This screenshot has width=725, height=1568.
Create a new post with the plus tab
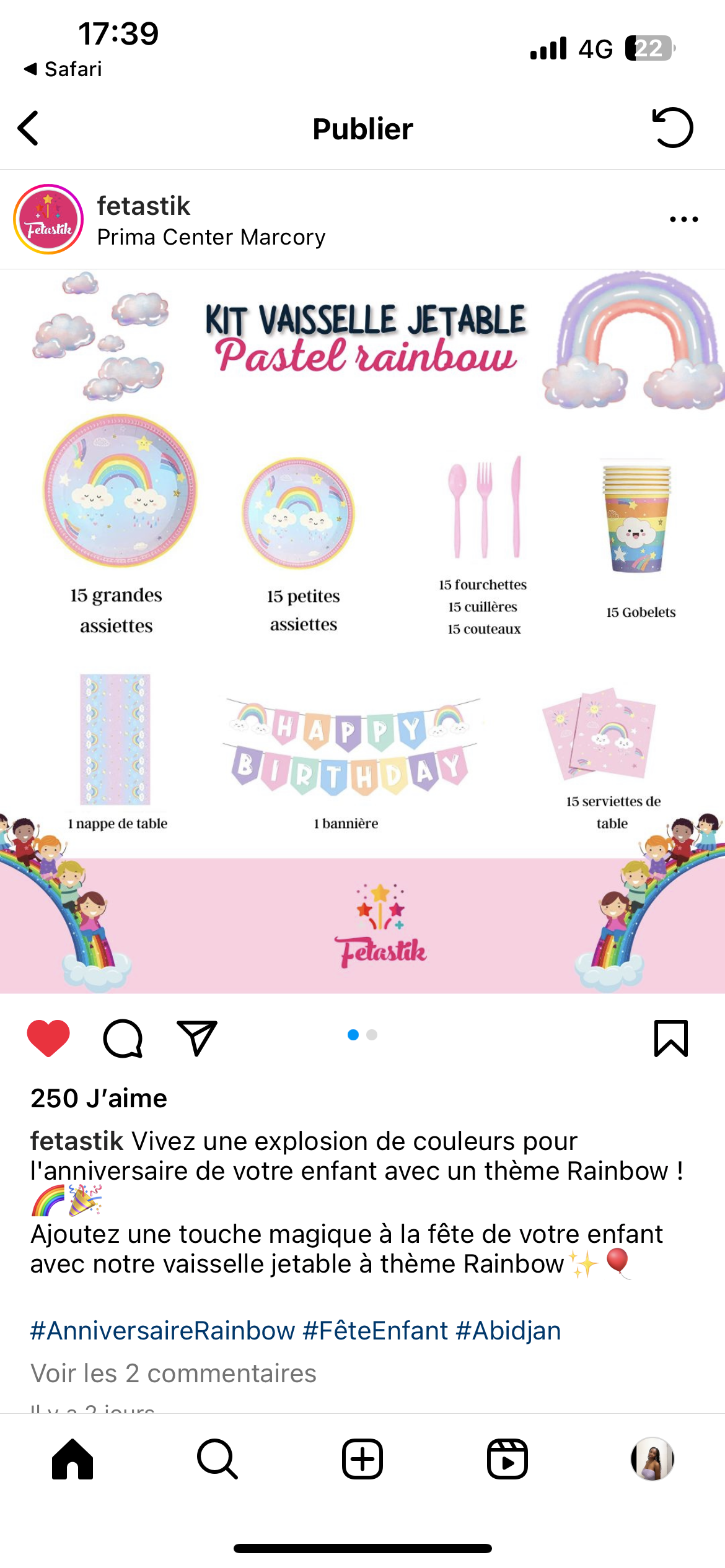click(x=362, y=1459)
